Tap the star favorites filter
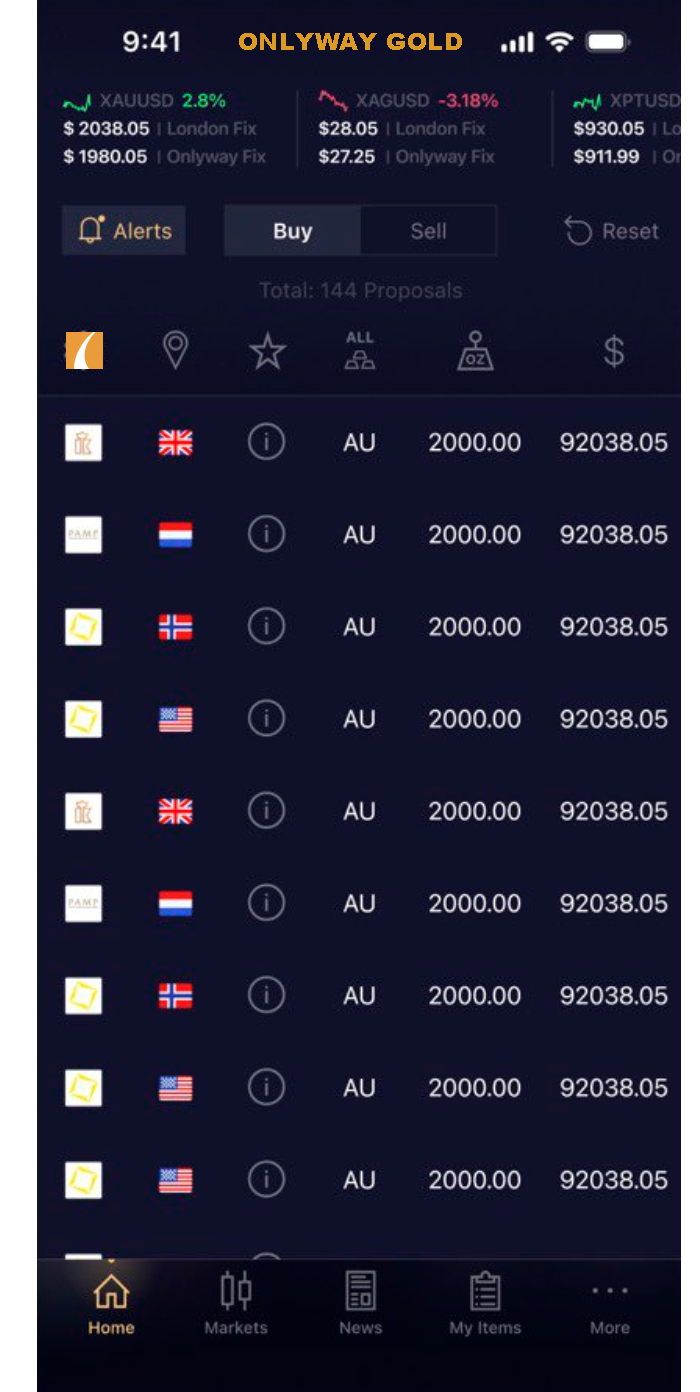 pyautogui.click(x=267, y=351)
